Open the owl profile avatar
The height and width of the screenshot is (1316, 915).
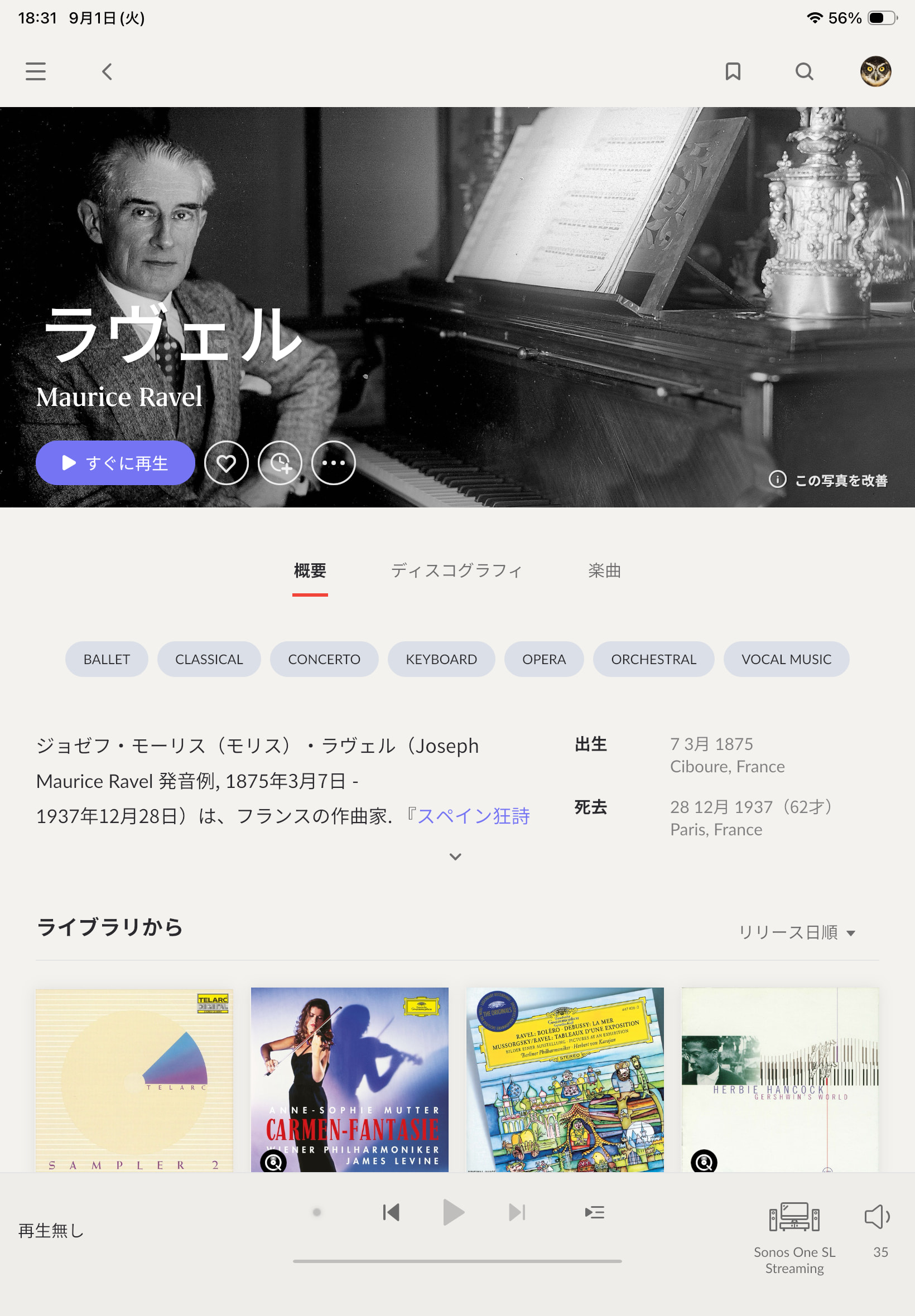click(x=875, y=71)
